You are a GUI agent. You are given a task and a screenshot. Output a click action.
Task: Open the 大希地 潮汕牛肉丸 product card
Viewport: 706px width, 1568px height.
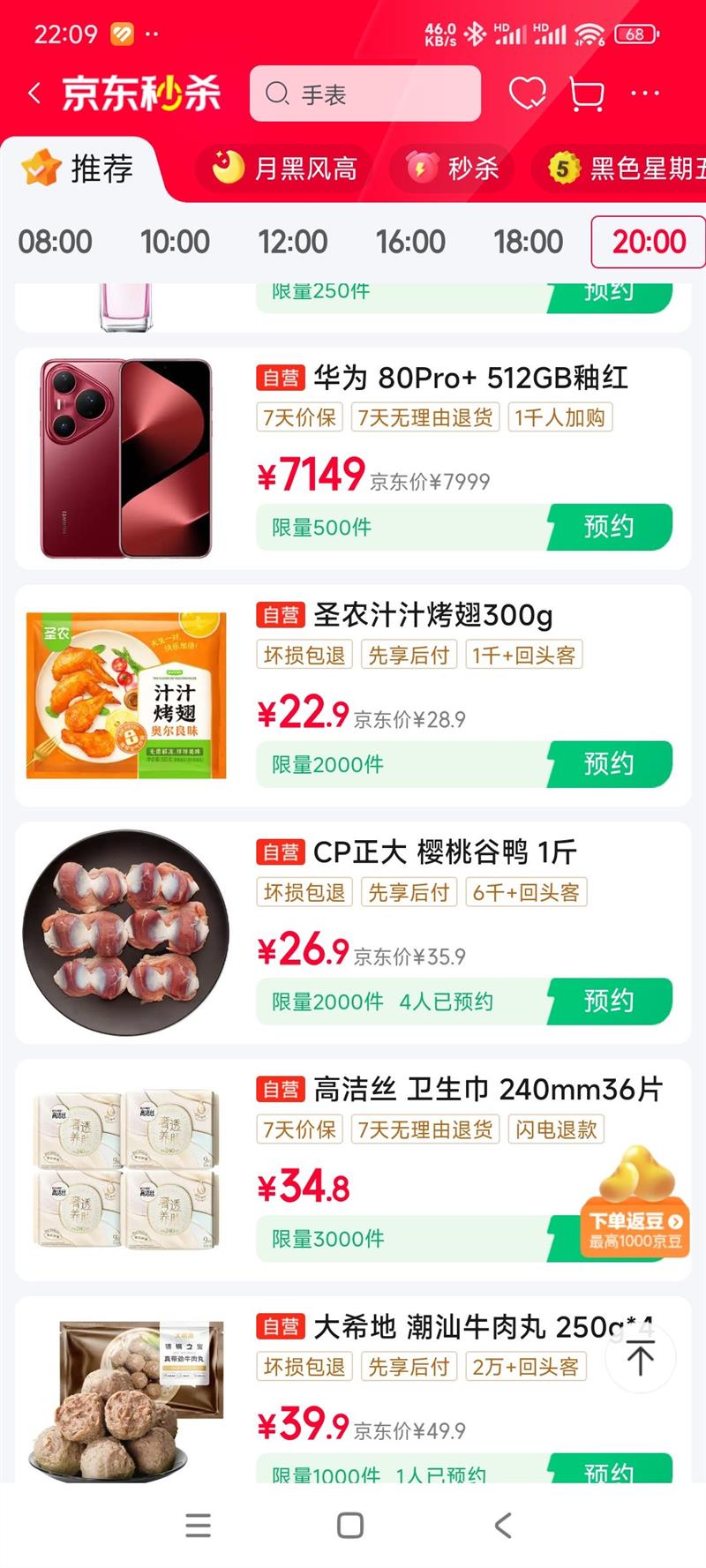(353, 1390)
